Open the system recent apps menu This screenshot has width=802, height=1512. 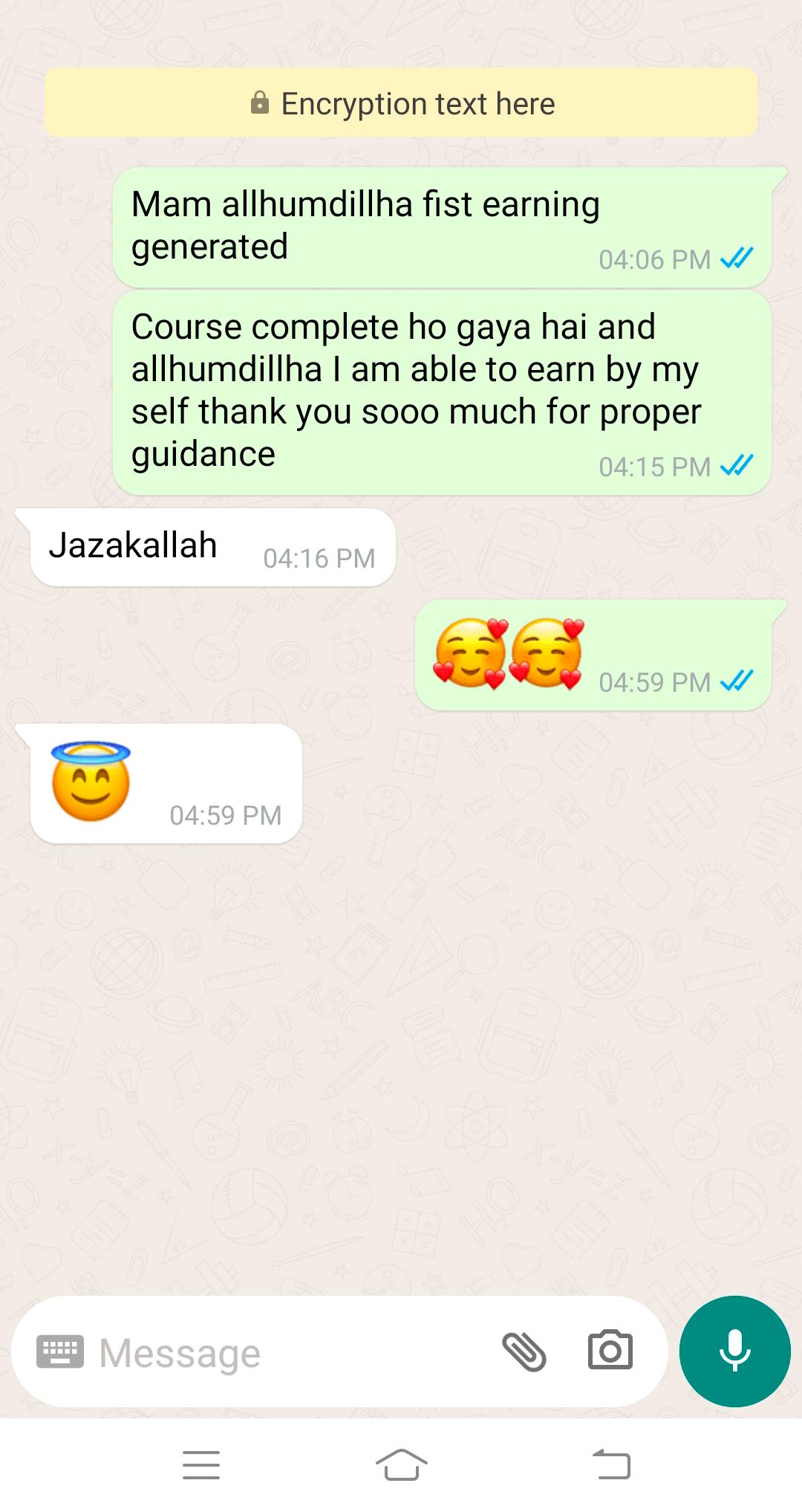(x=201, y=1464)
